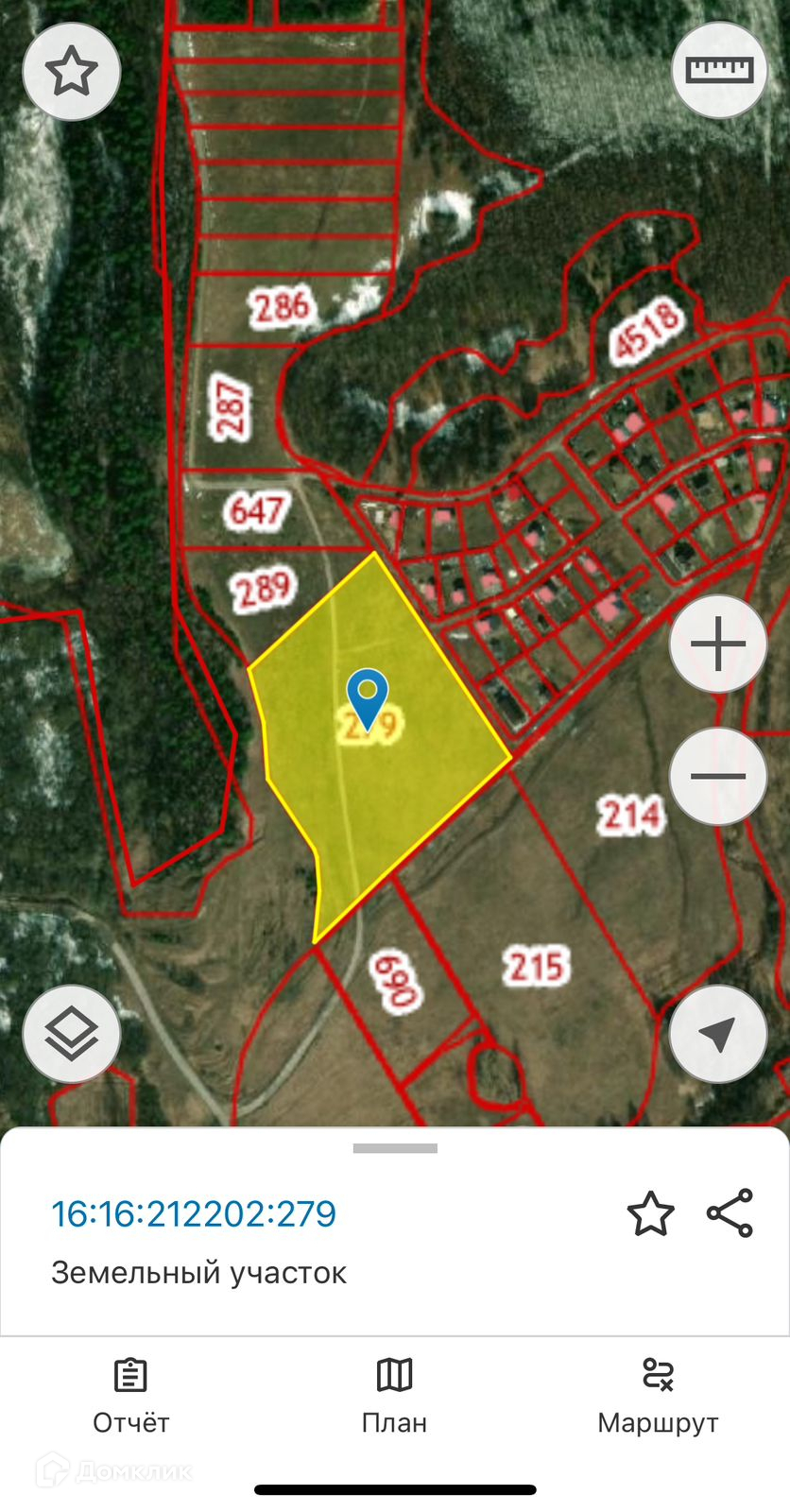Open favorites star button on map
The image size is (790, 1512).
[x=71, y=71]
